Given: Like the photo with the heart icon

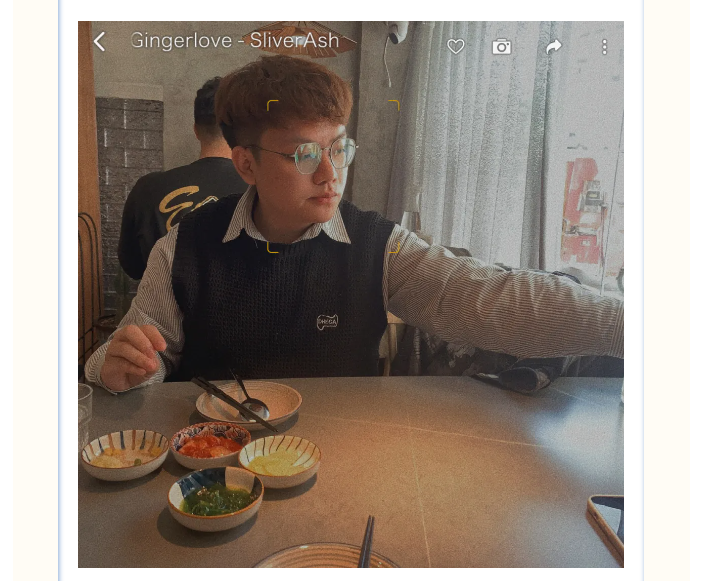Looking at the screenshot, I should (x=456, y=47).
